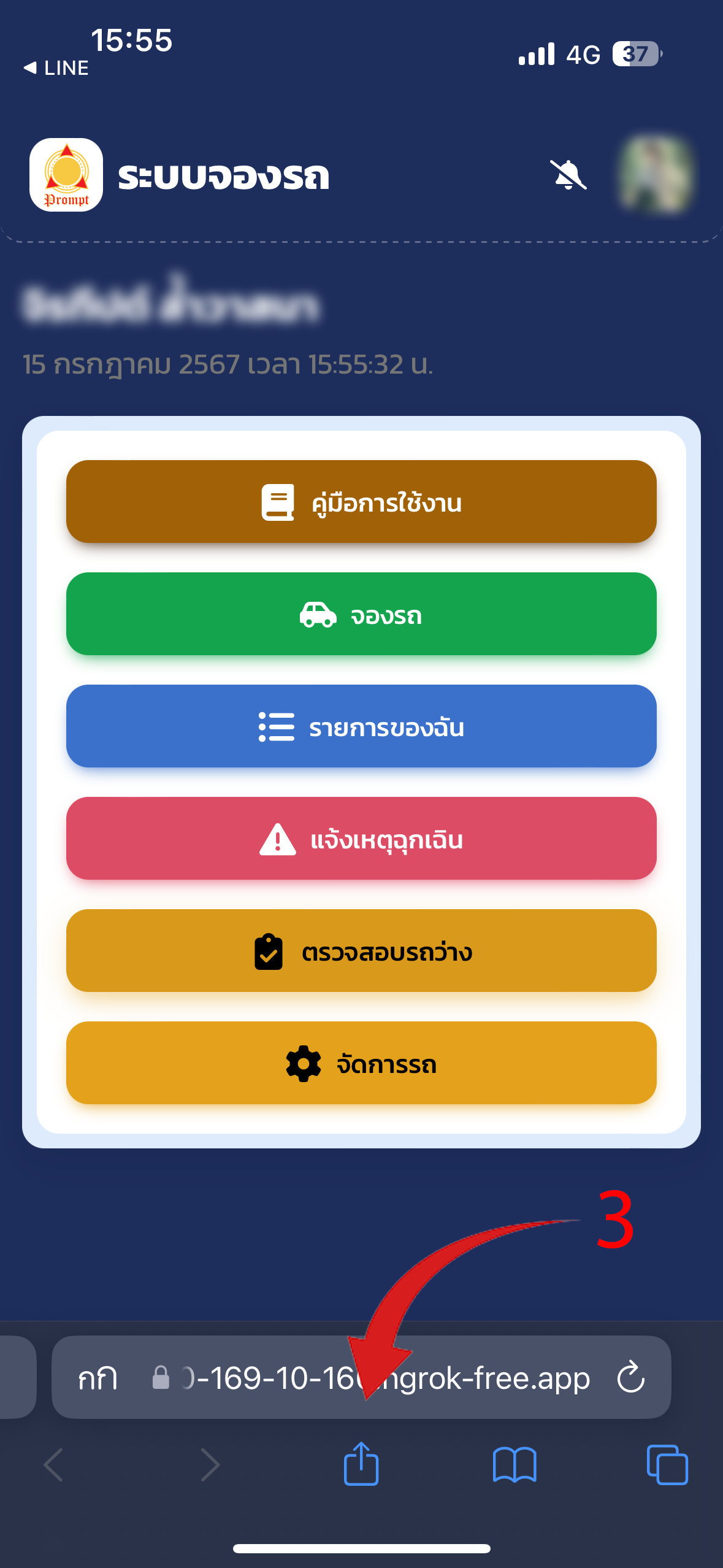The width and height of the screenshot is (723, 1568).
Task: Toggle the muted notification bell
Action: pyautogui.click(x=569, y=175)
